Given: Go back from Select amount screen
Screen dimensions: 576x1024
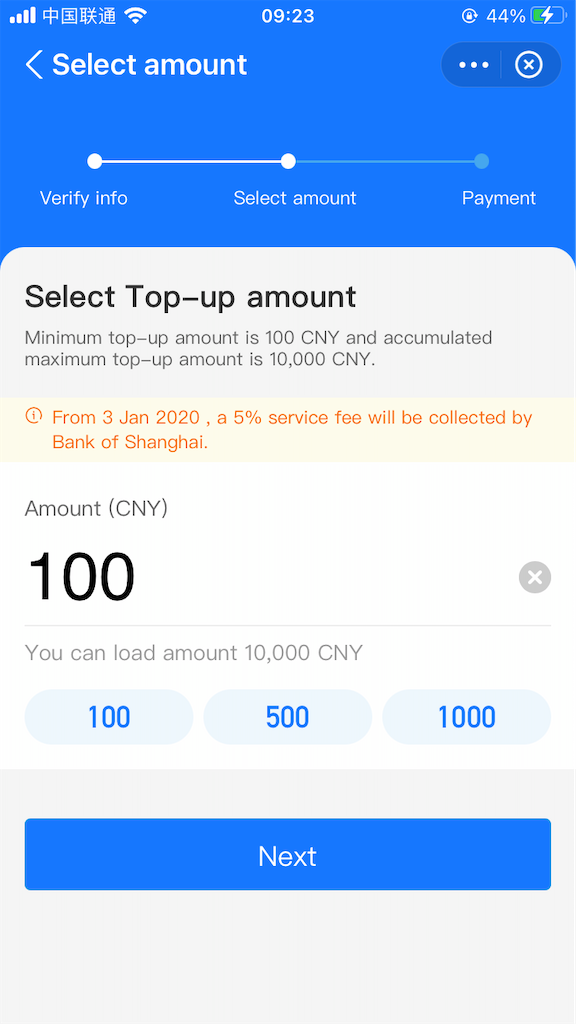Looking at the screenshot, I should pyautogui.click(x=34, y=65).
